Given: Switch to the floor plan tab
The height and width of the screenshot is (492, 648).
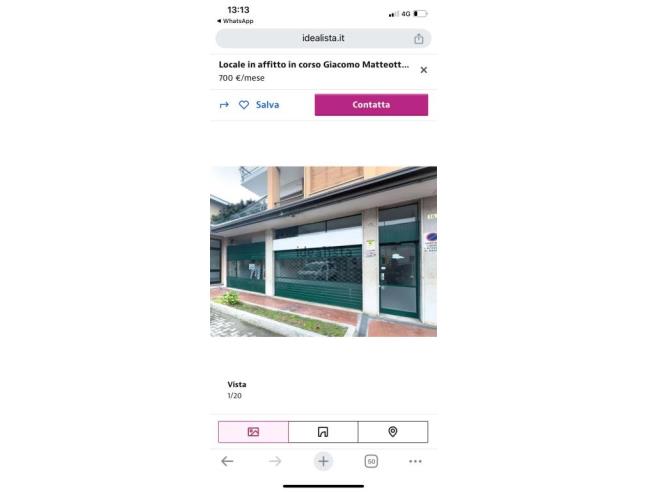Looking at the screenshot, I should 323,432.
